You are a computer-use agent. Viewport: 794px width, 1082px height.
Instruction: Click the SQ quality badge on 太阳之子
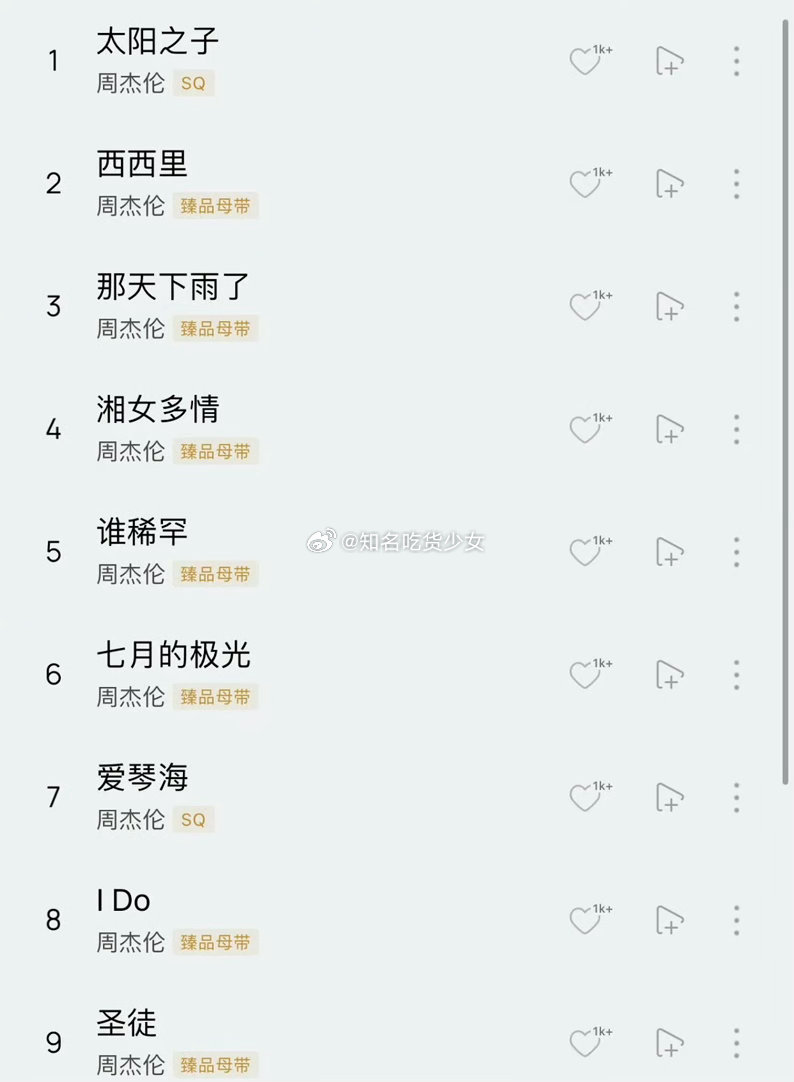193,84
